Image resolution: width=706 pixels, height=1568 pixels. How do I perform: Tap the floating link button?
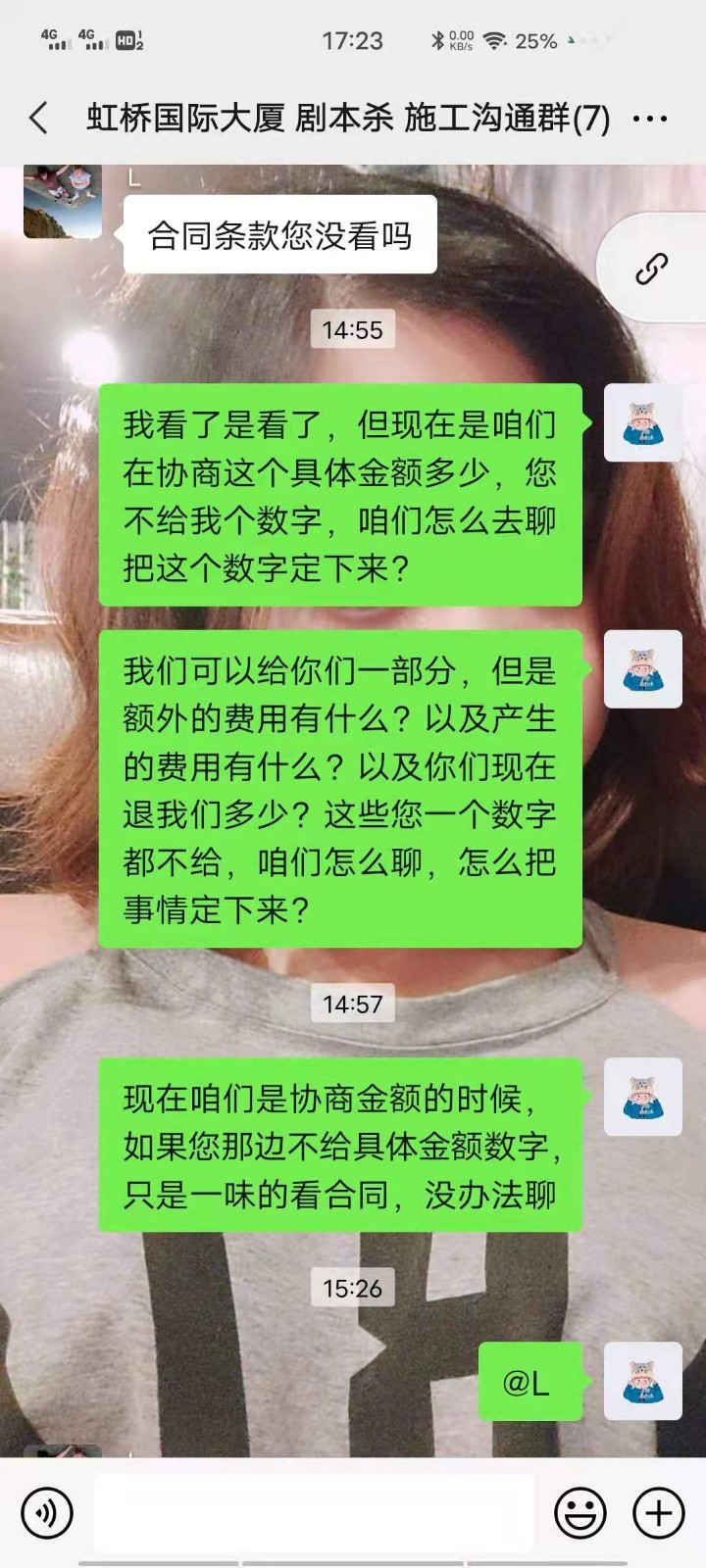pos(652,268)
